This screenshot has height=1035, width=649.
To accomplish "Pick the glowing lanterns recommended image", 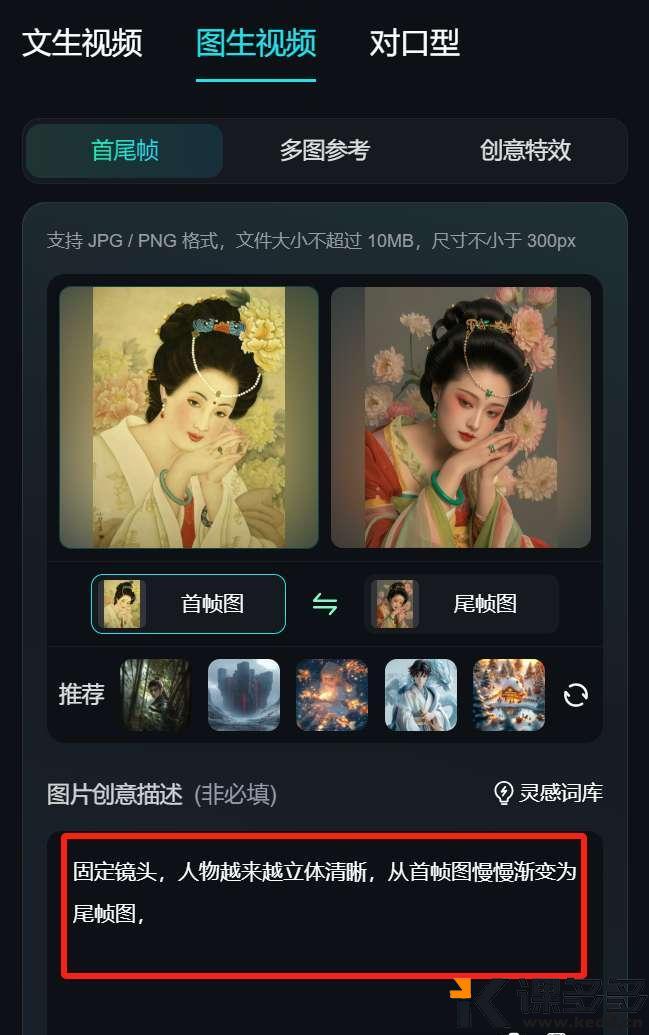I will tap(332, 694).
